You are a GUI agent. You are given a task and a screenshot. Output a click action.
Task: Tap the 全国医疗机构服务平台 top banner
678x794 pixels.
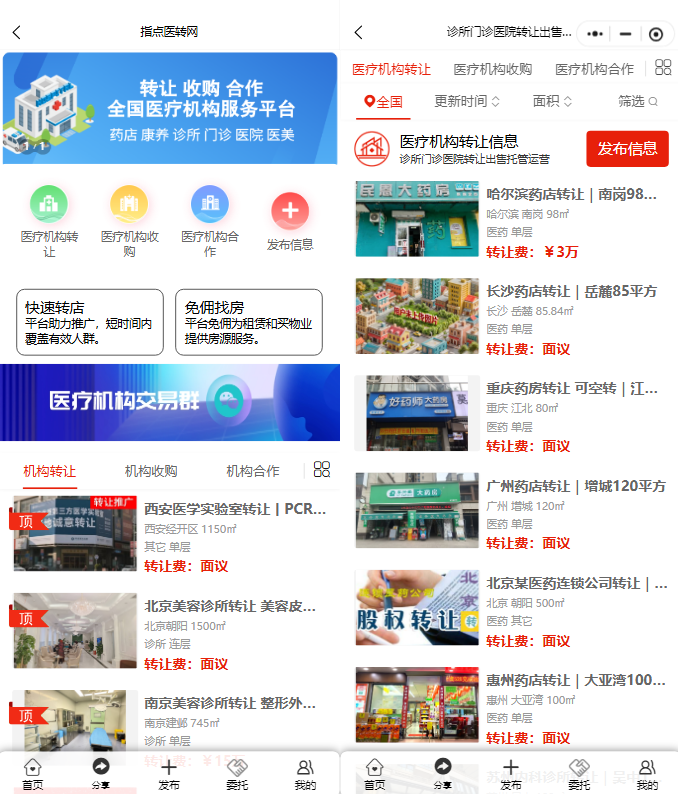click(x=170, y=108)
